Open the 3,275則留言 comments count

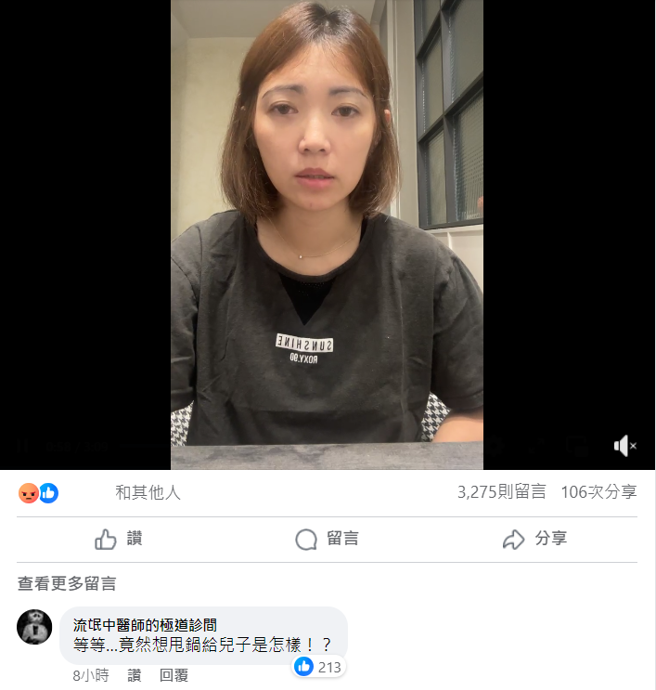click(x=502, y=492)
